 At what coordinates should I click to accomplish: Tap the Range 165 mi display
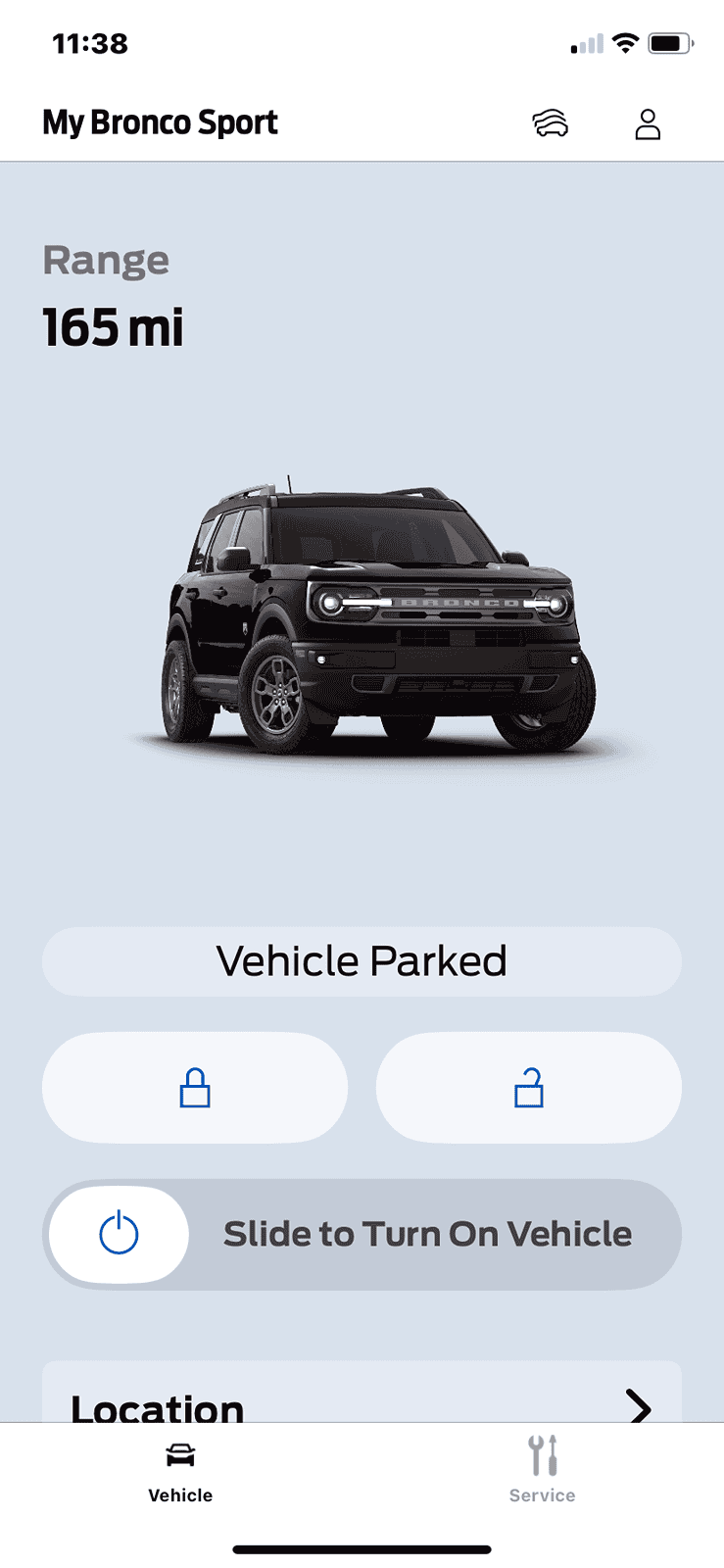113,299
